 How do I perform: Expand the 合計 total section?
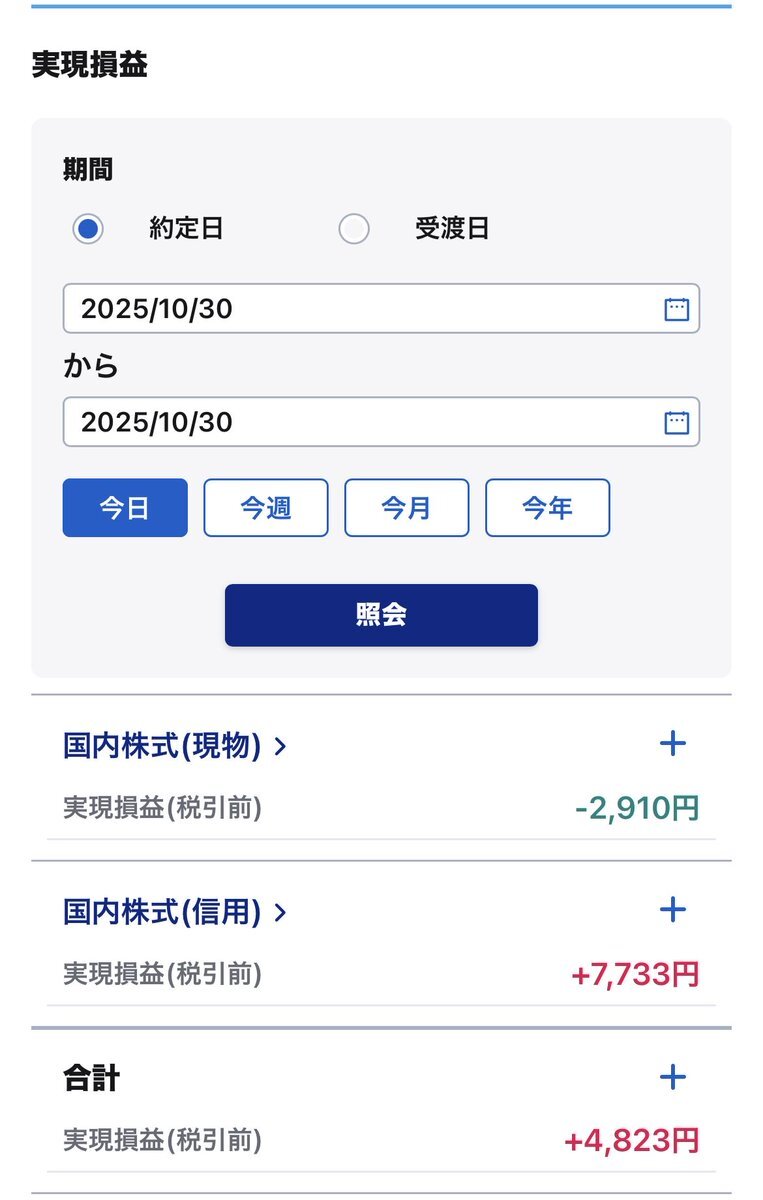click(673, 1077)
